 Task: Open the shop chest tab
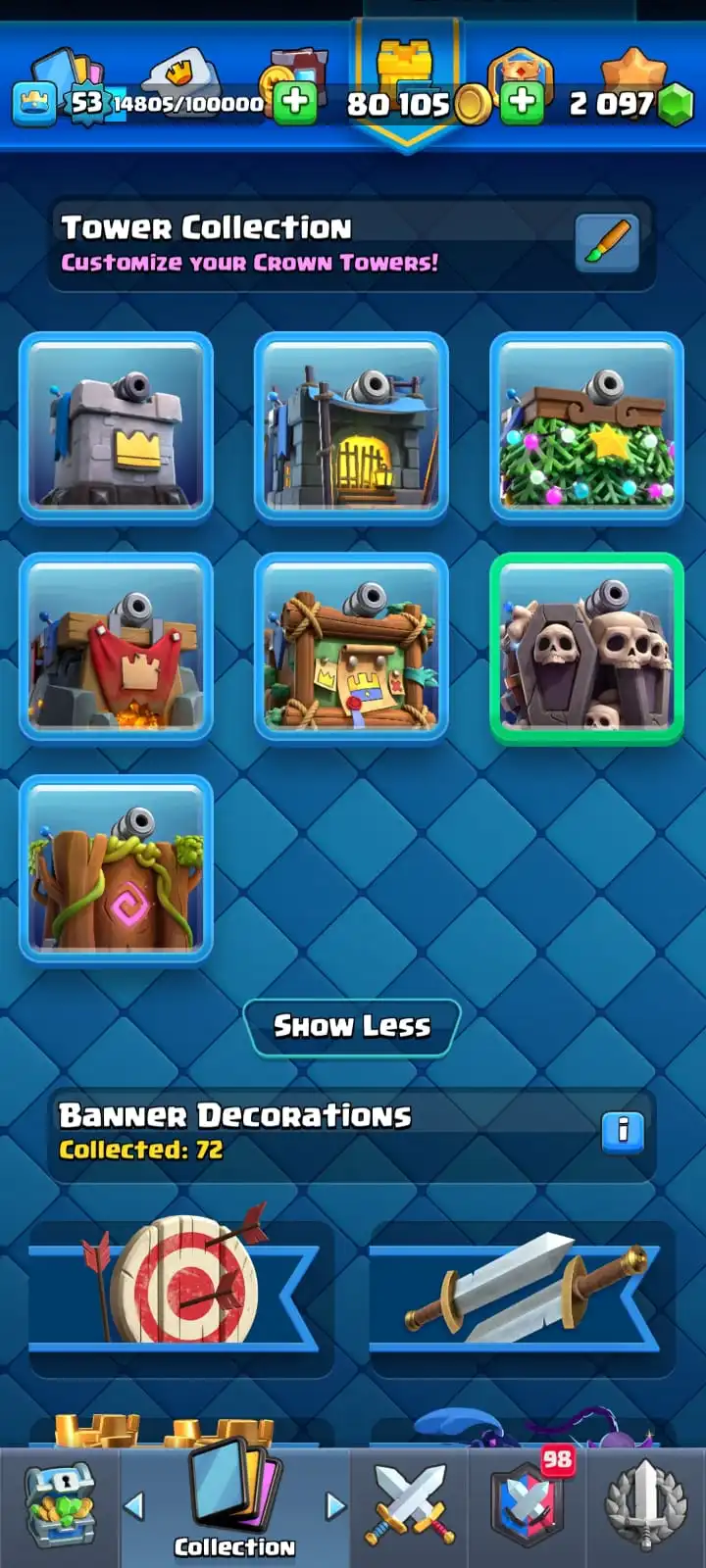point(59,1507)
